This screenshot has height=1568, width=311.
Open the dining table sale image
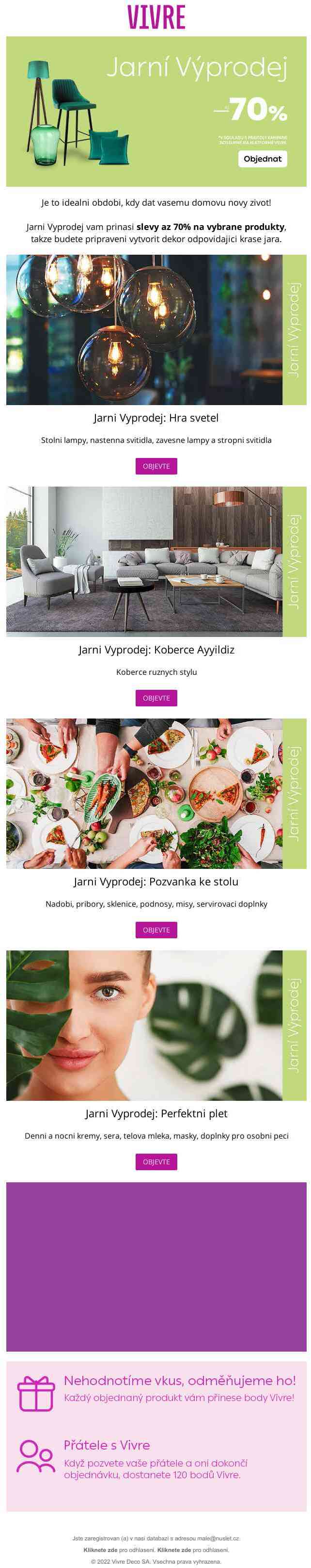[x=144, y=794]
